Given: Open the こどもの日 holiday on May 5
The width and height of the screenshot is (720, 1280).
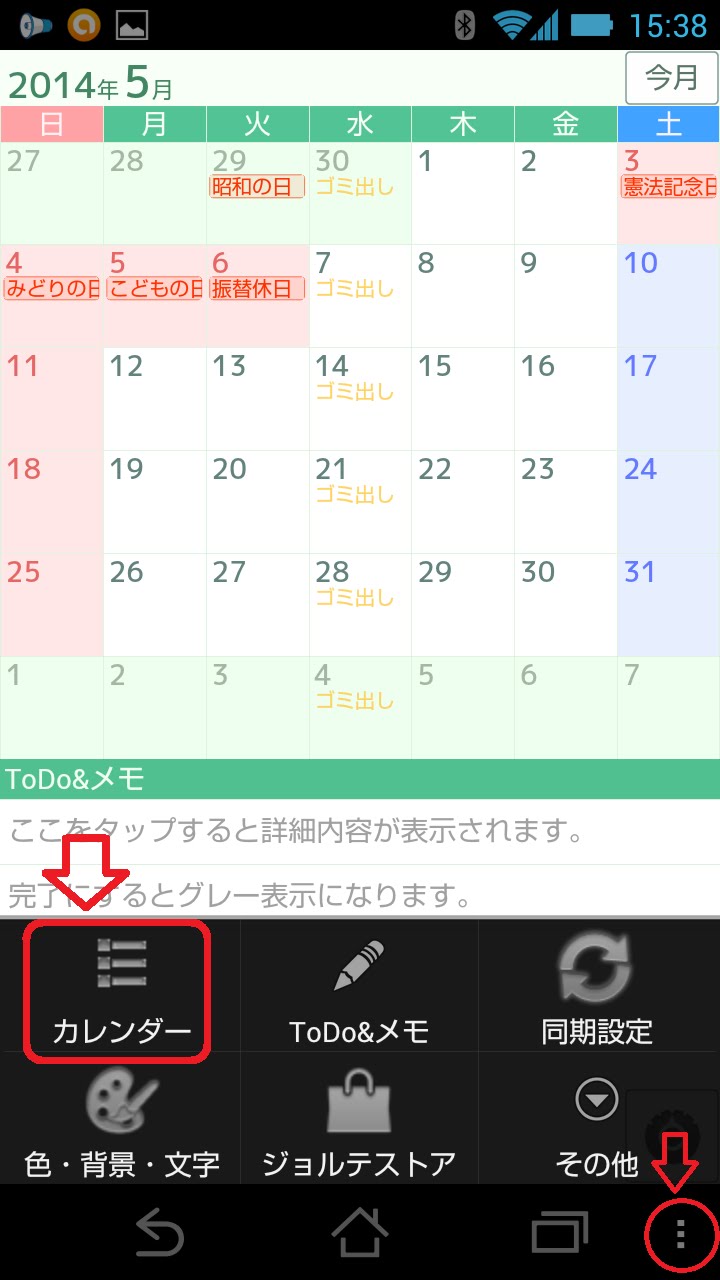Looking at the screenshot, I should coord(154,290).
